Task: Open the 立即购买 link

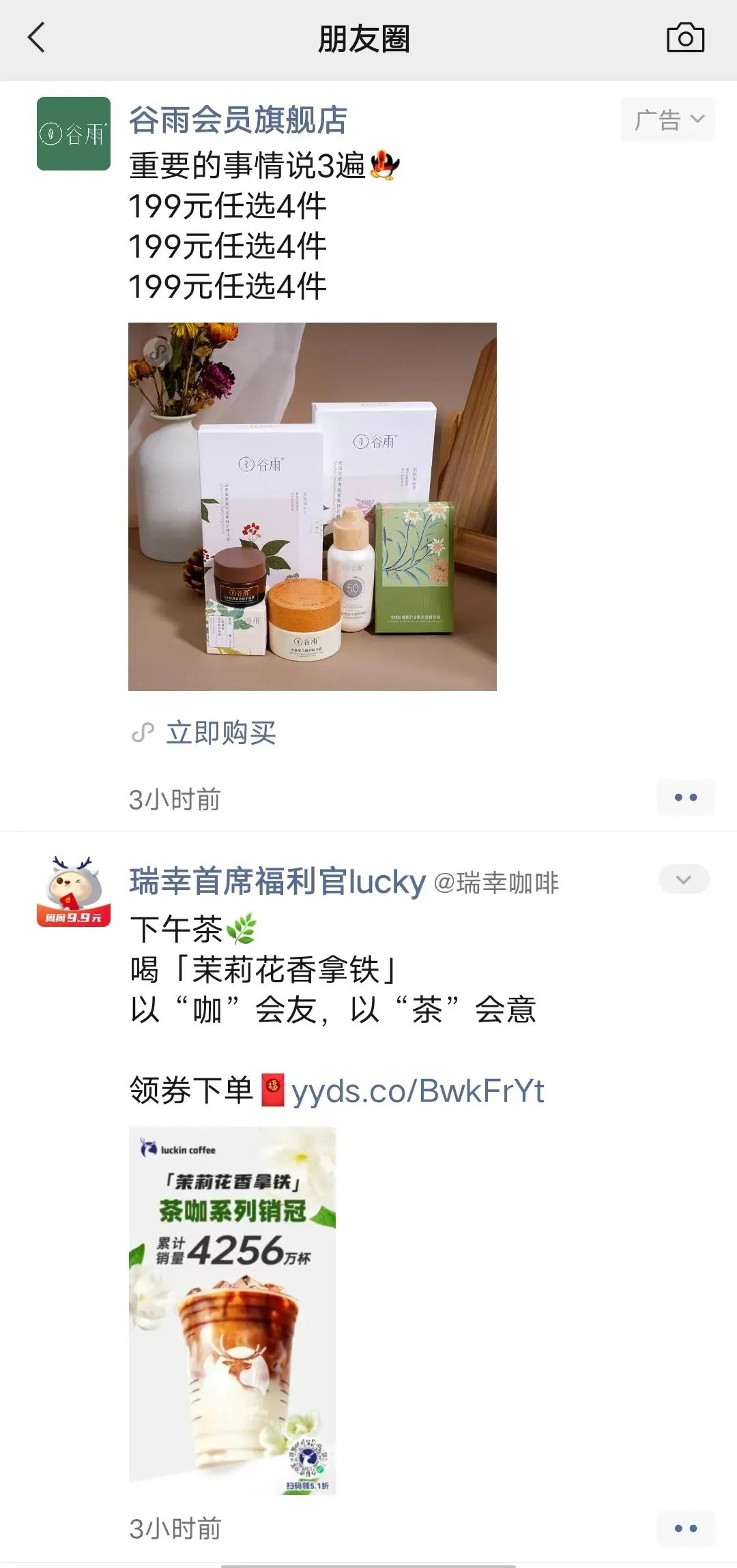Action: coord(220,733)
